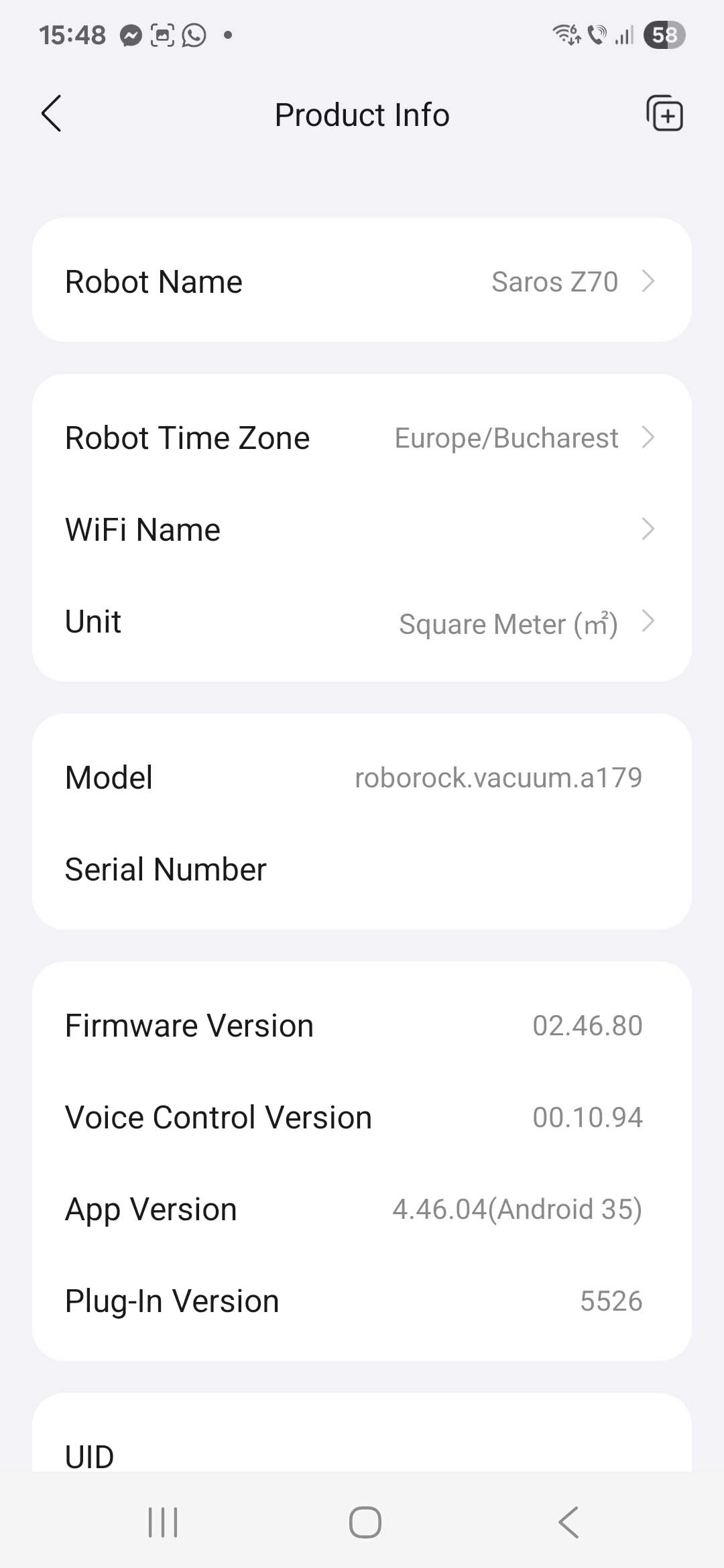Change the Robot Time Zone setting
The height and width of the screenshot is (1568, 724).
tap(362, 438)
